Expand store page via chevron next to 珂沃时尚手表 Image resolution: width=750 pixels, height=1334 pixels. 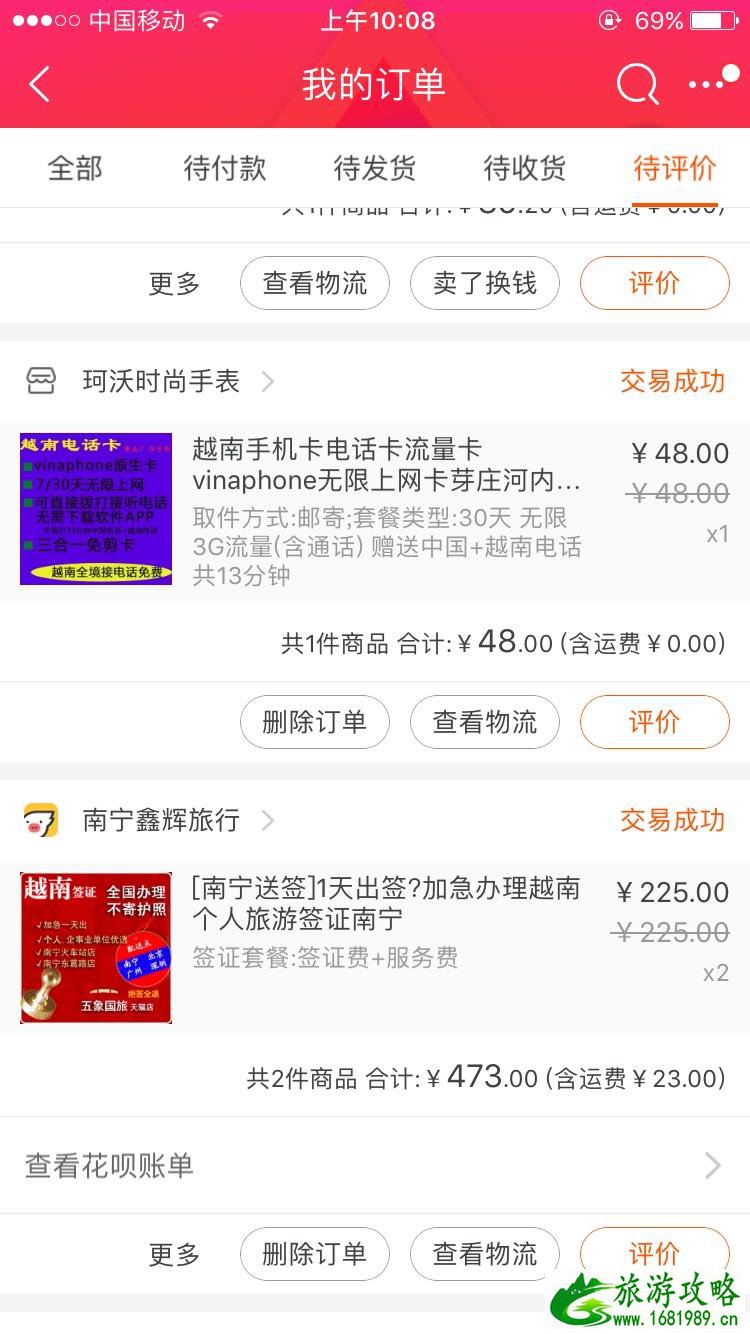tap(267, 381)
